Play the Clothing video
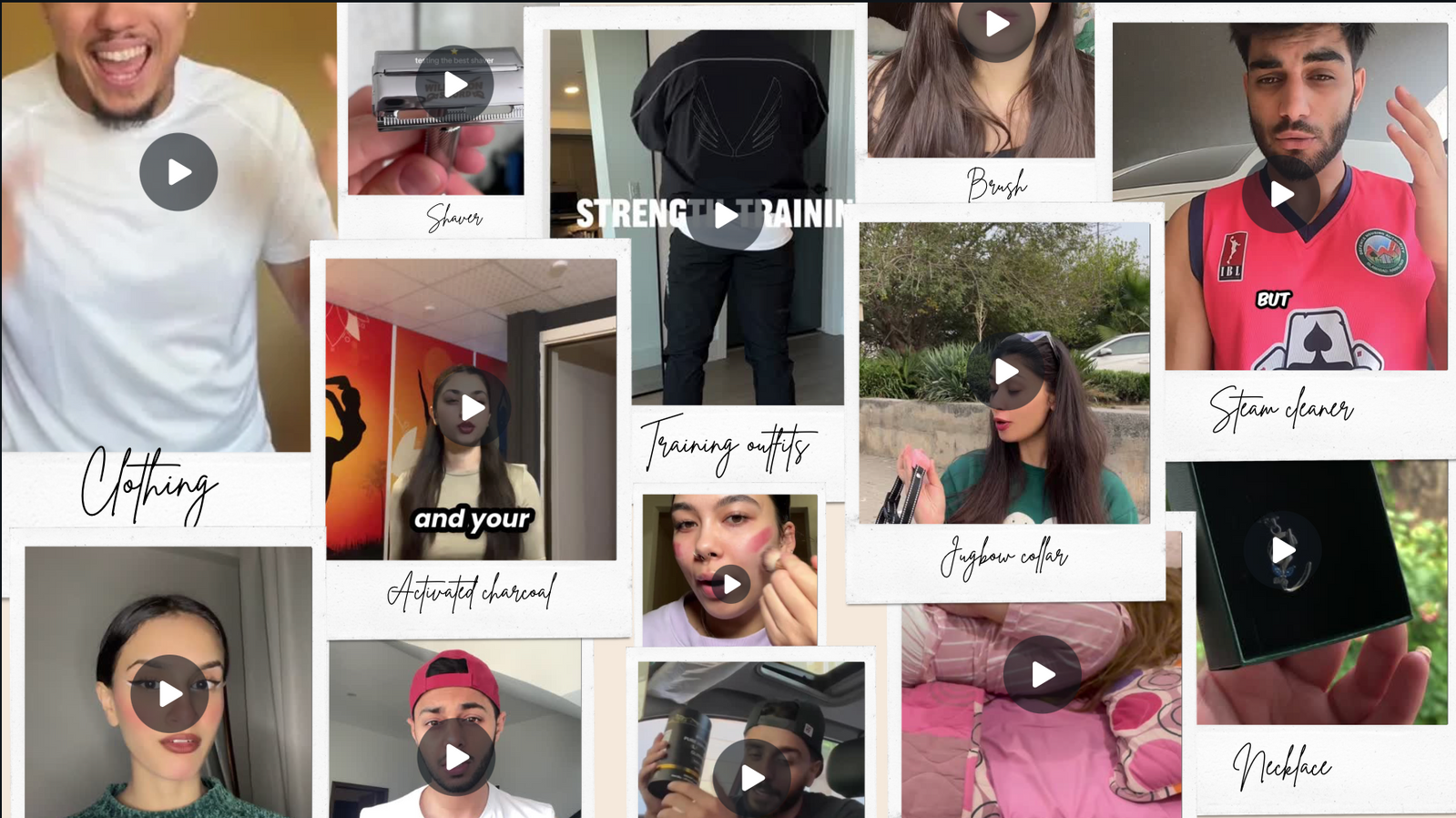The image size is (1456, 818). click(x=178, y=171)
